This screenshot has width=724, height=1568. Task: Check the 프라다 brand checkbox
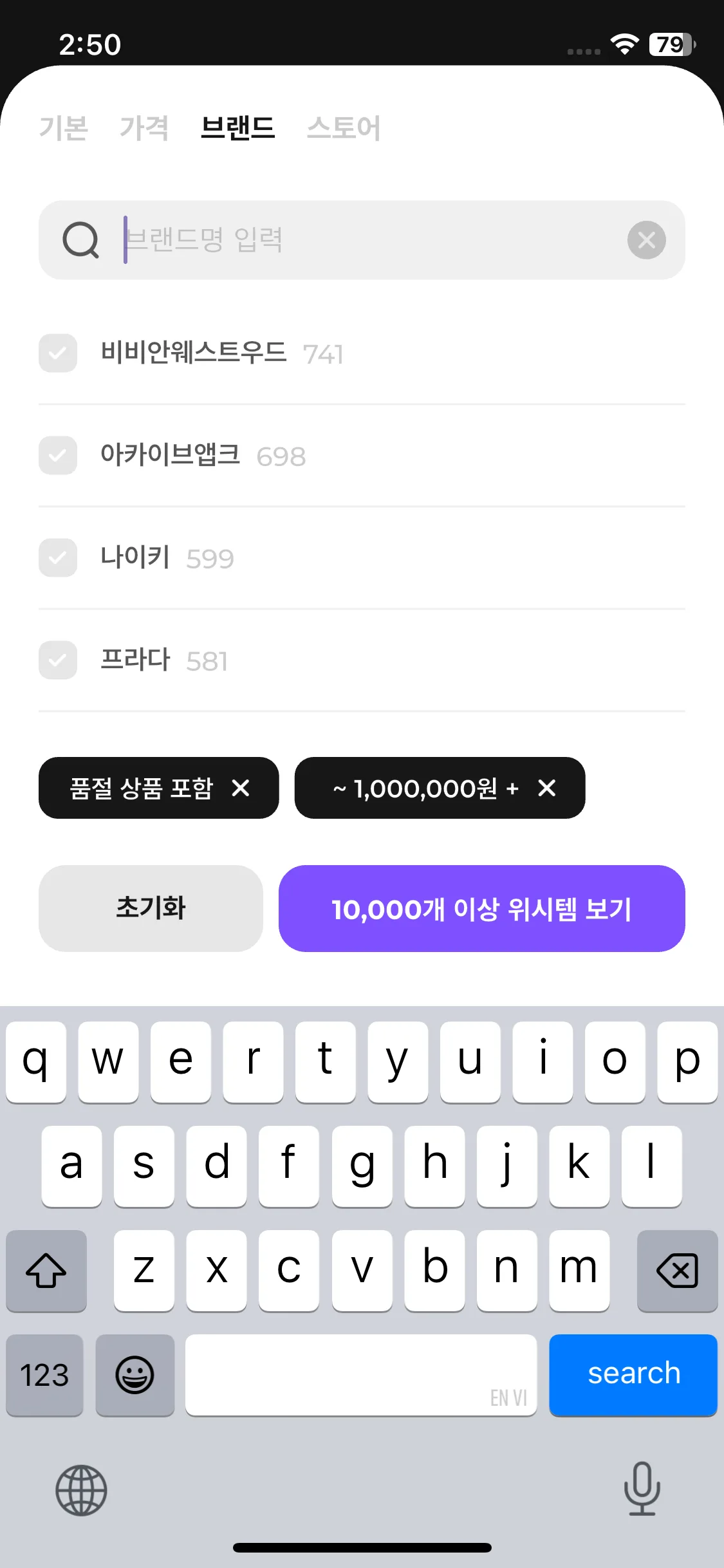58,660
